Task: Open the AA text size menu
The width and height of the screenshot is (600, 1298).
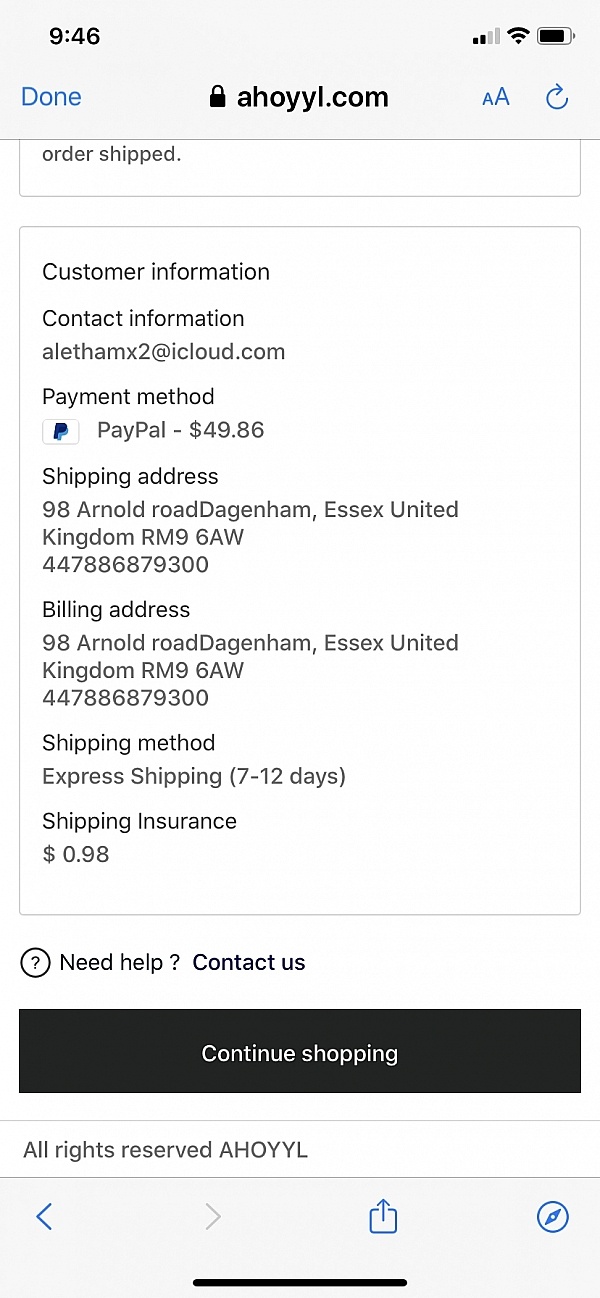Action: coord(495,97)
